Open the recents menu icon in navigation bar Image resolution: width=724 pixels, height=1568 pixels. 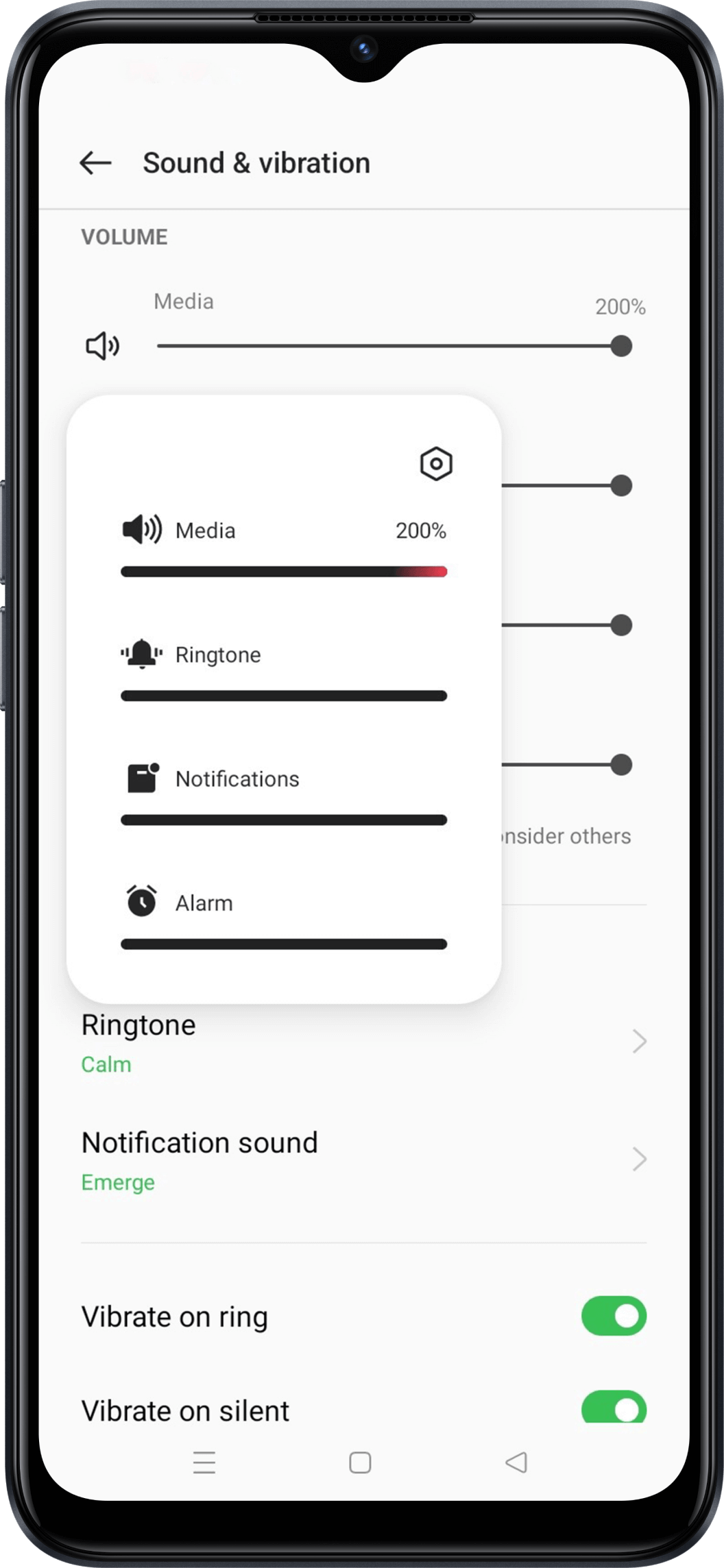point(204,1463)
